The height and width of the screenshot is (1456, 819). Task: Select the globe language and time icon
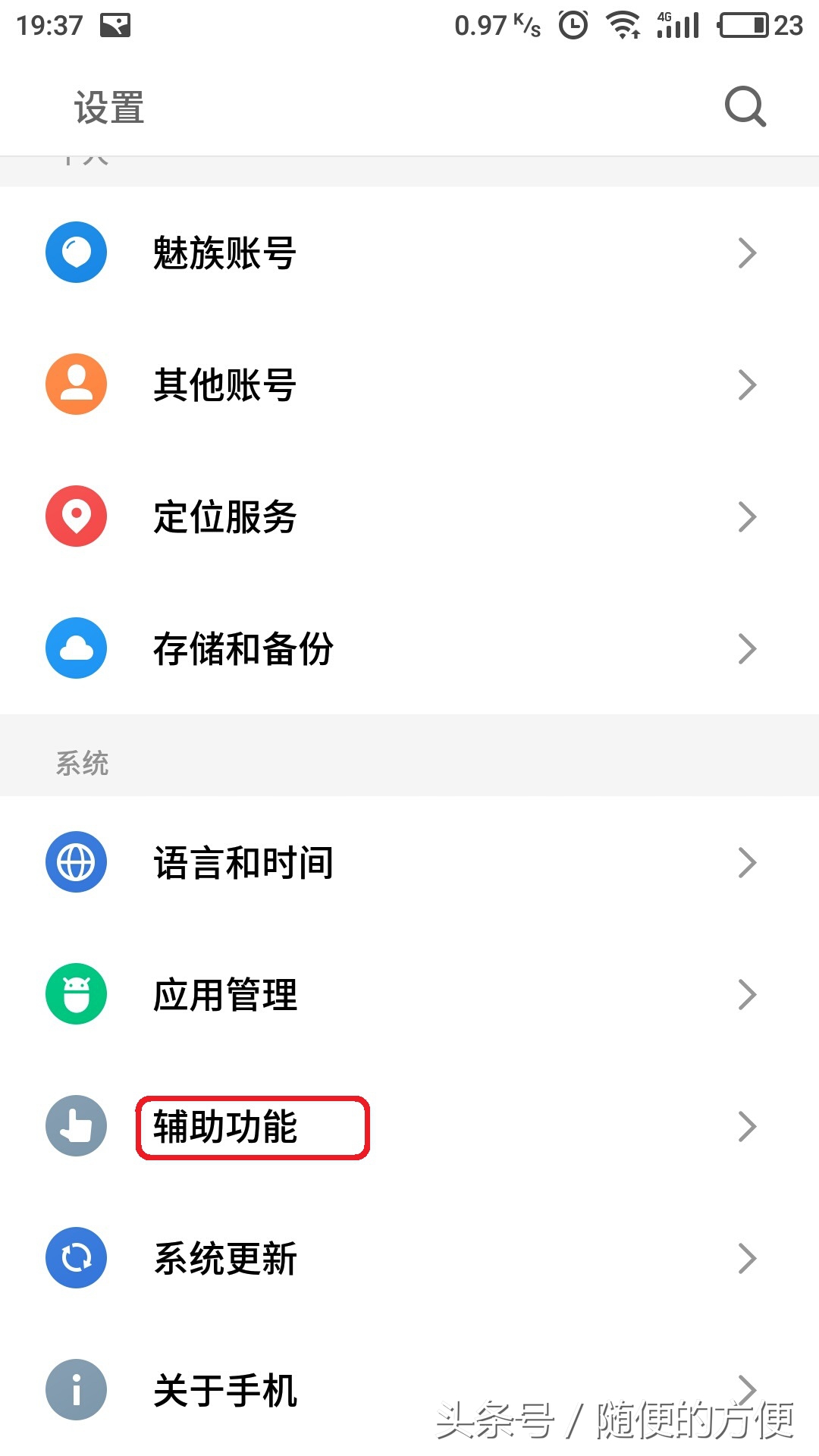click(x=76, y=862)
